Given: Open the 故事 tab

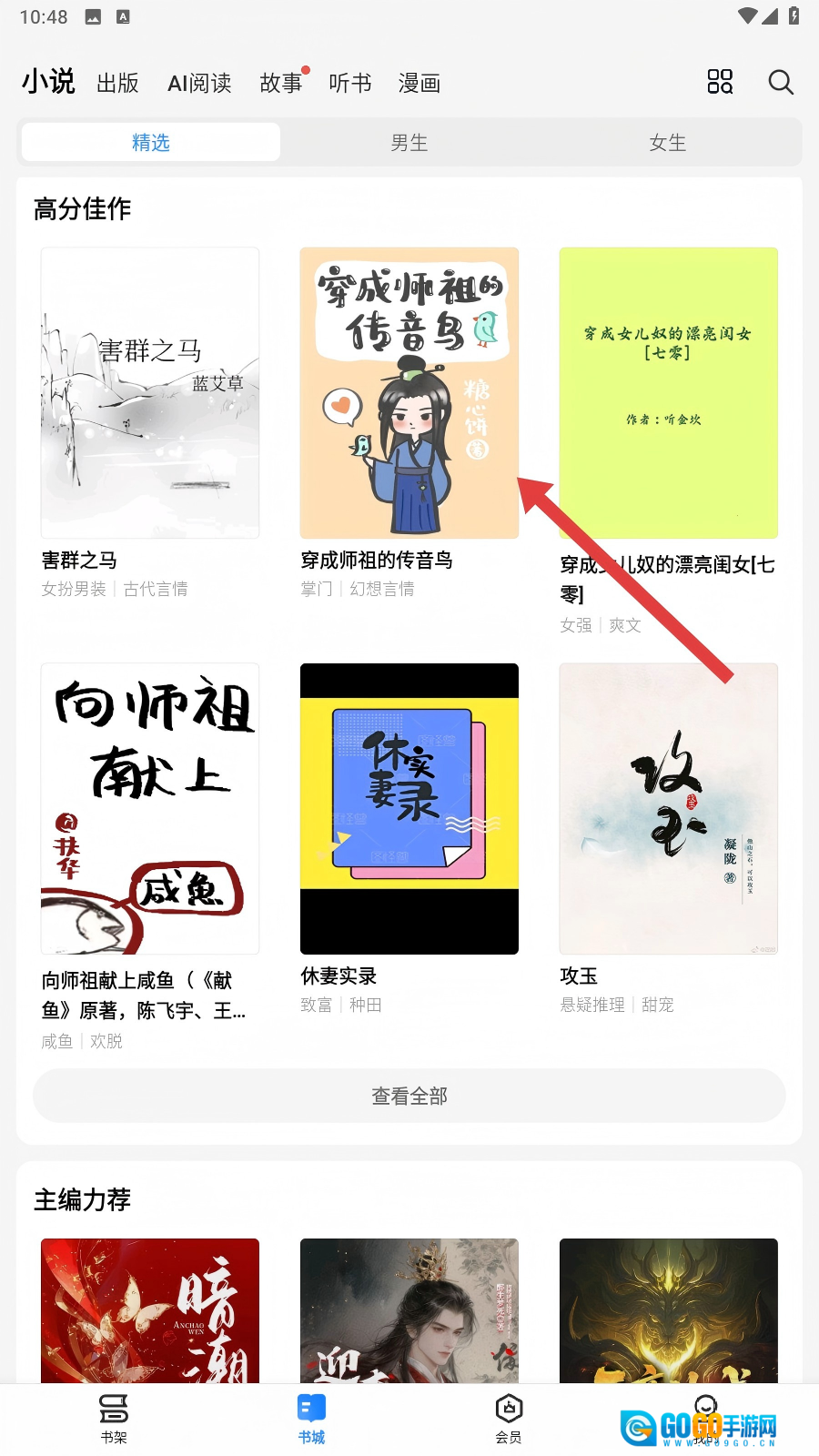Looking at the screenshot, I should (x=280, y=83).
